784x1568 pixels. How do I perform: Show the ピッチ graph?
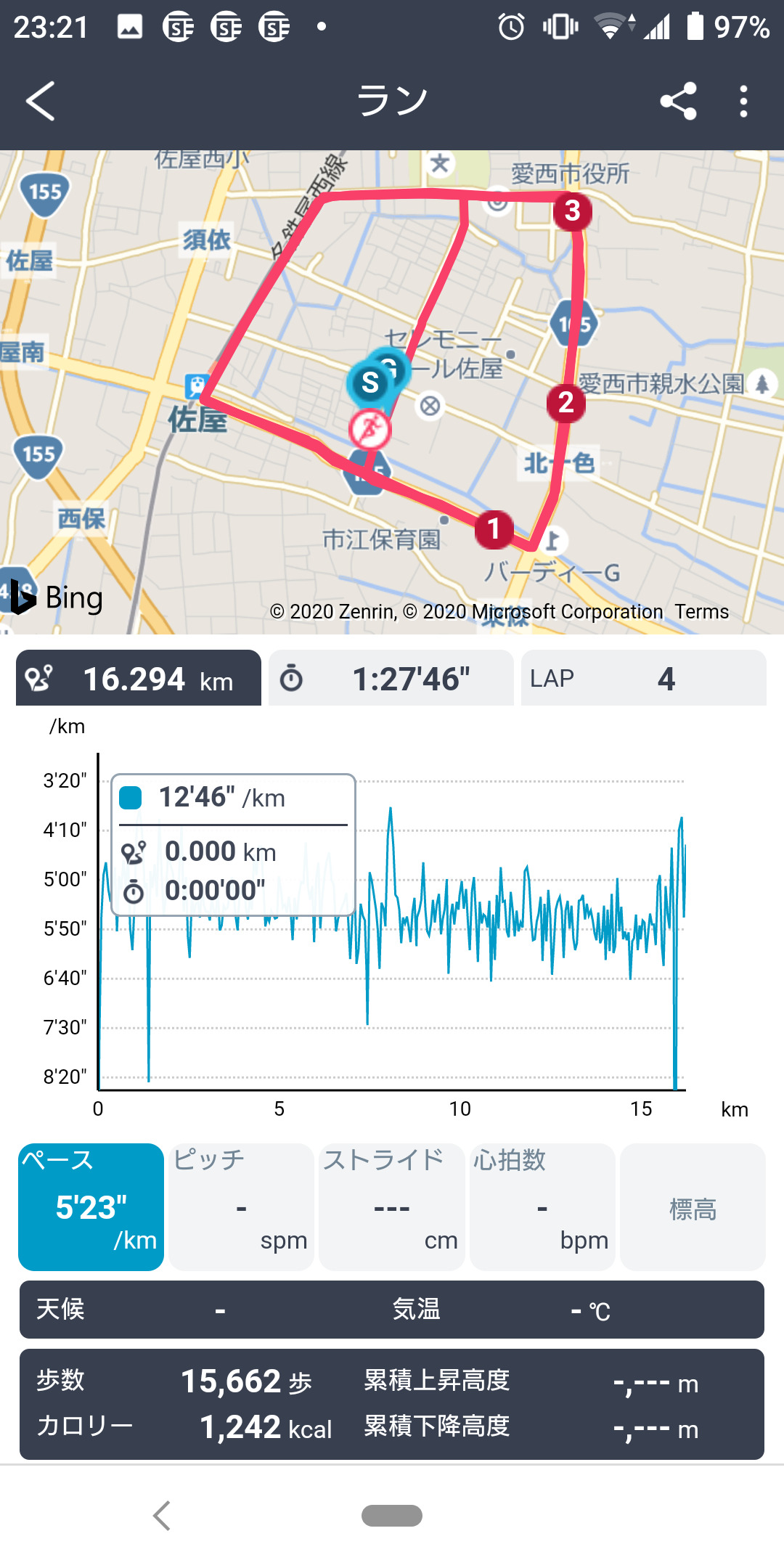point(242,1206)
